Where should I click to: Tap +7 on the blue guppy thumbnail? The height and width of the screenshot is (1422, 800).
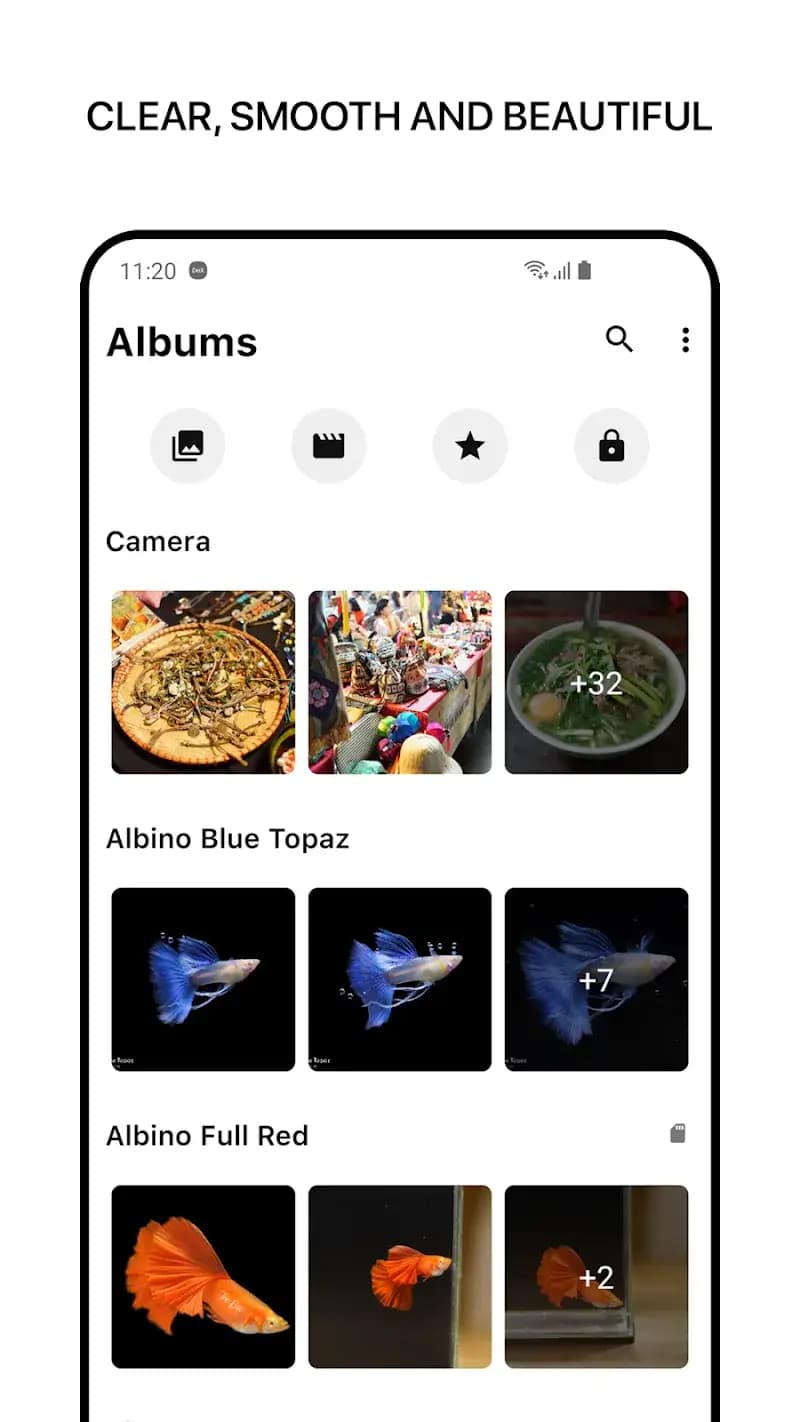pyautogui.click(x=597, y=980)
